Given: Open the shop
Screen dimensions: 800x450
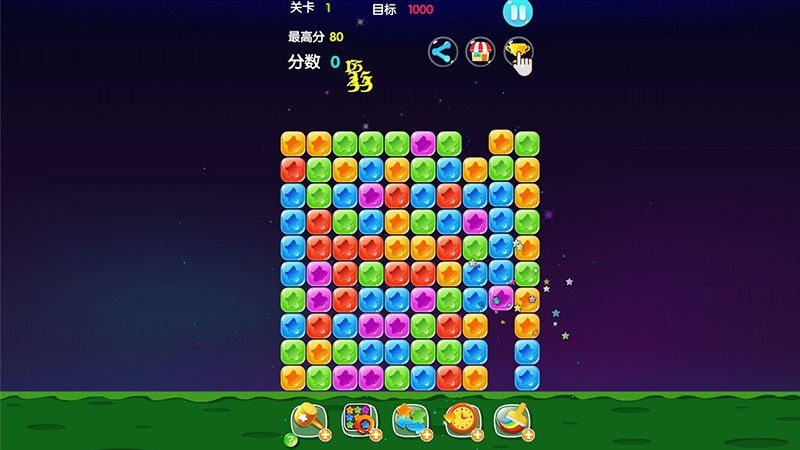Looking at the screenshot, I should click(x=481, y=51).
